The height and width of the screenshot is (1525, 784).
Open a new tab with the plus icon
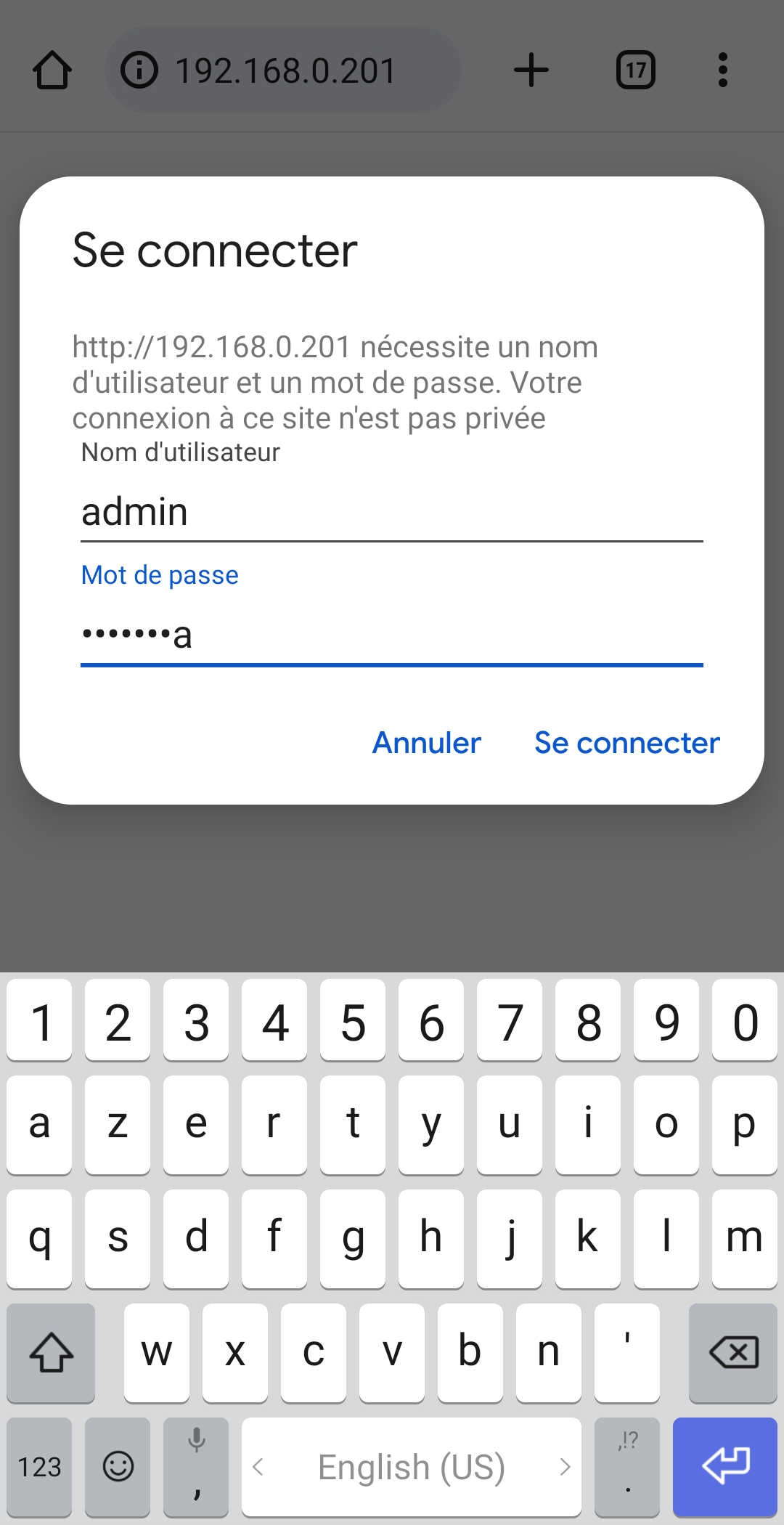tap(531, 70)
